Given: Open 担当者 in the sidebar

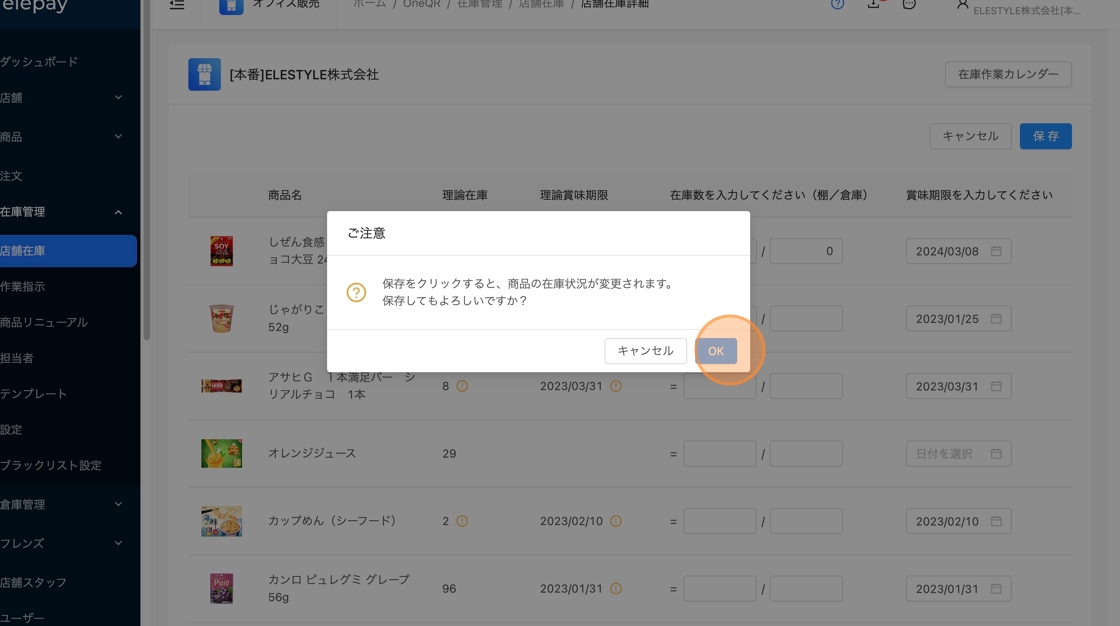Looking at the screenshot, I should (x=18, y=358).
